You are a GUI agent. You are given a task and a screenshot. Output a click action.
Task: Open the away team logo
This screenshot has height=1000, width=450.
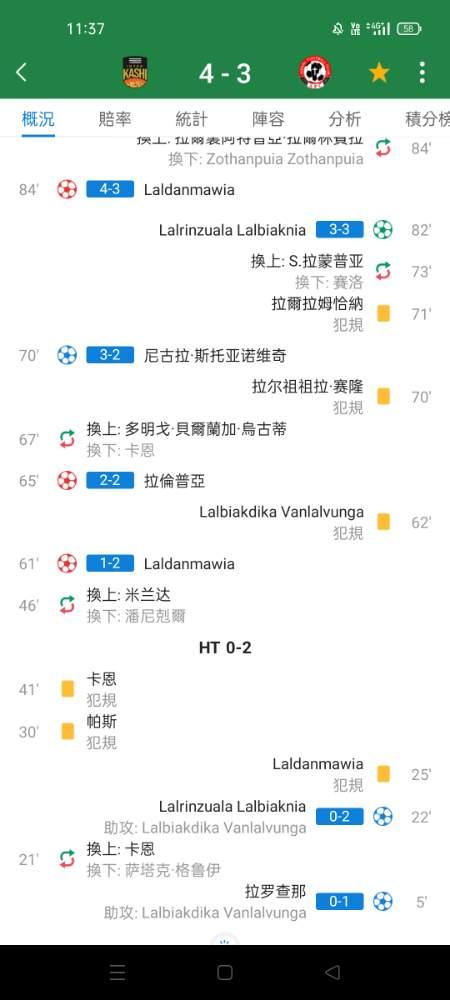pyautogui.click(x=315, y=73)
